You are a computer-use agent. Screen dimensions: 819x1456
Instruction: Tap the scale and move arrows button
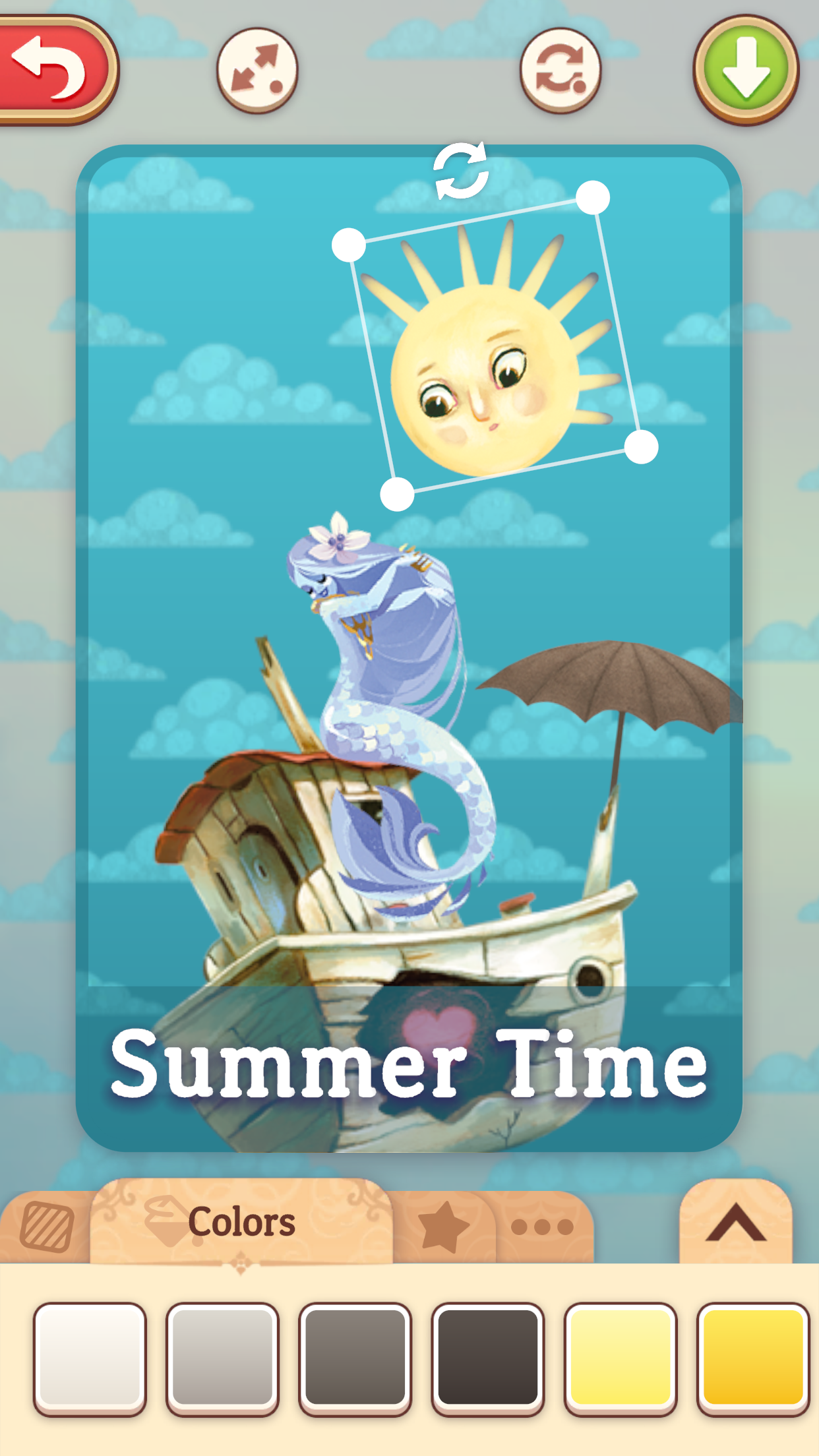(x=257, y=70)
